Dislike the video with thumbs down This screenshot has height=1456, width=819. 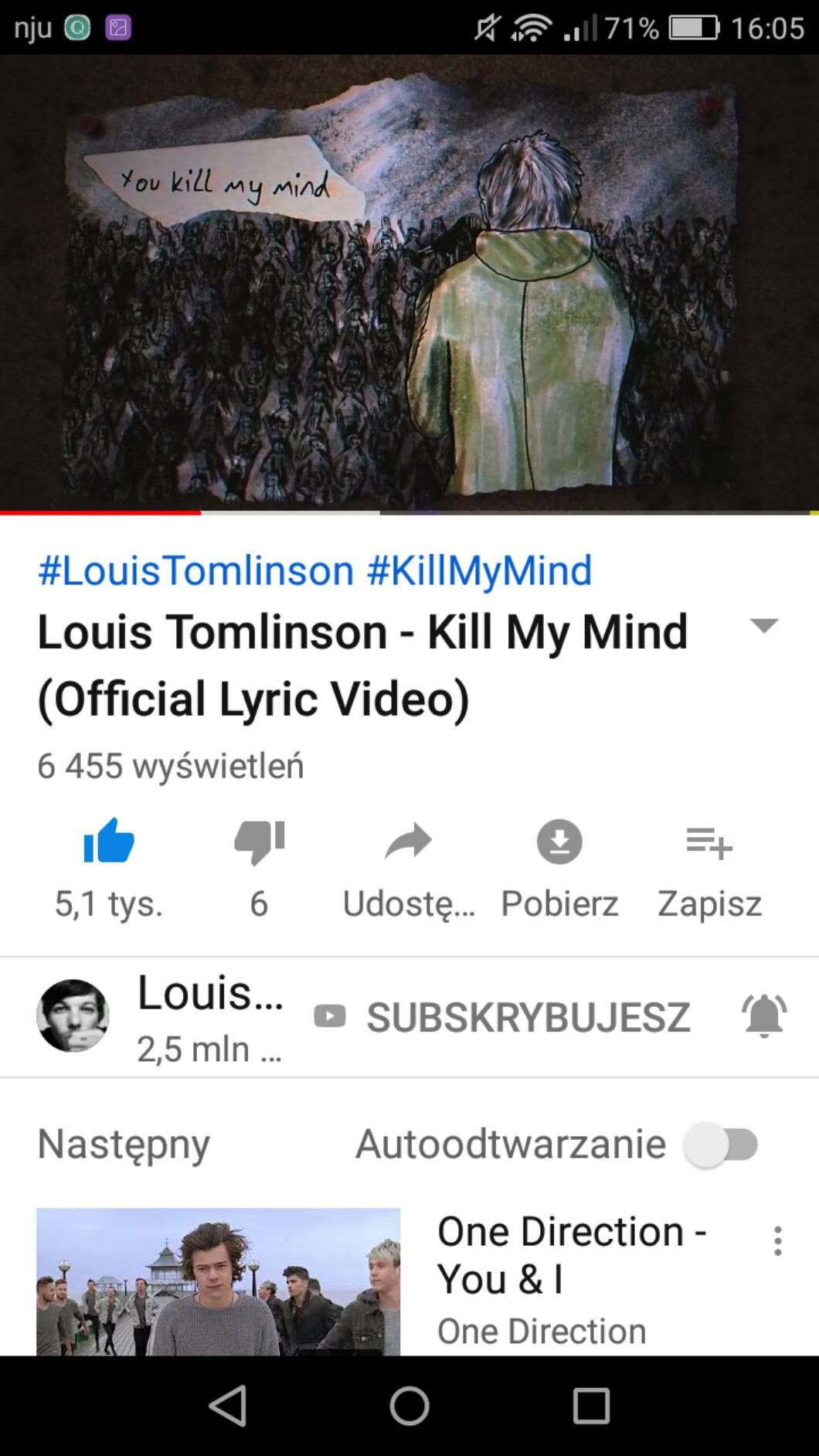(x=259, y=842)
